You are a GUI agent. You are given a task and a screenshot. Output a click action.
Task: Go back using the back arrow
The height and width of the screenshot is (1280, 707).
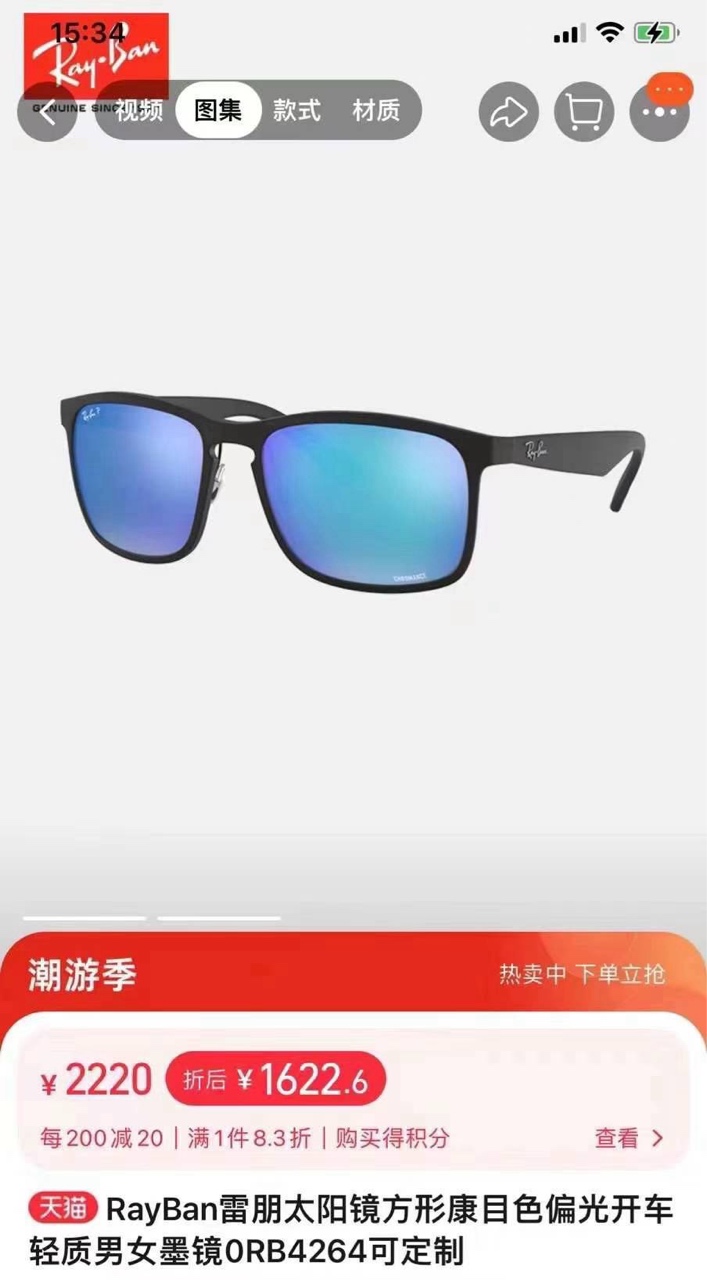47,111
